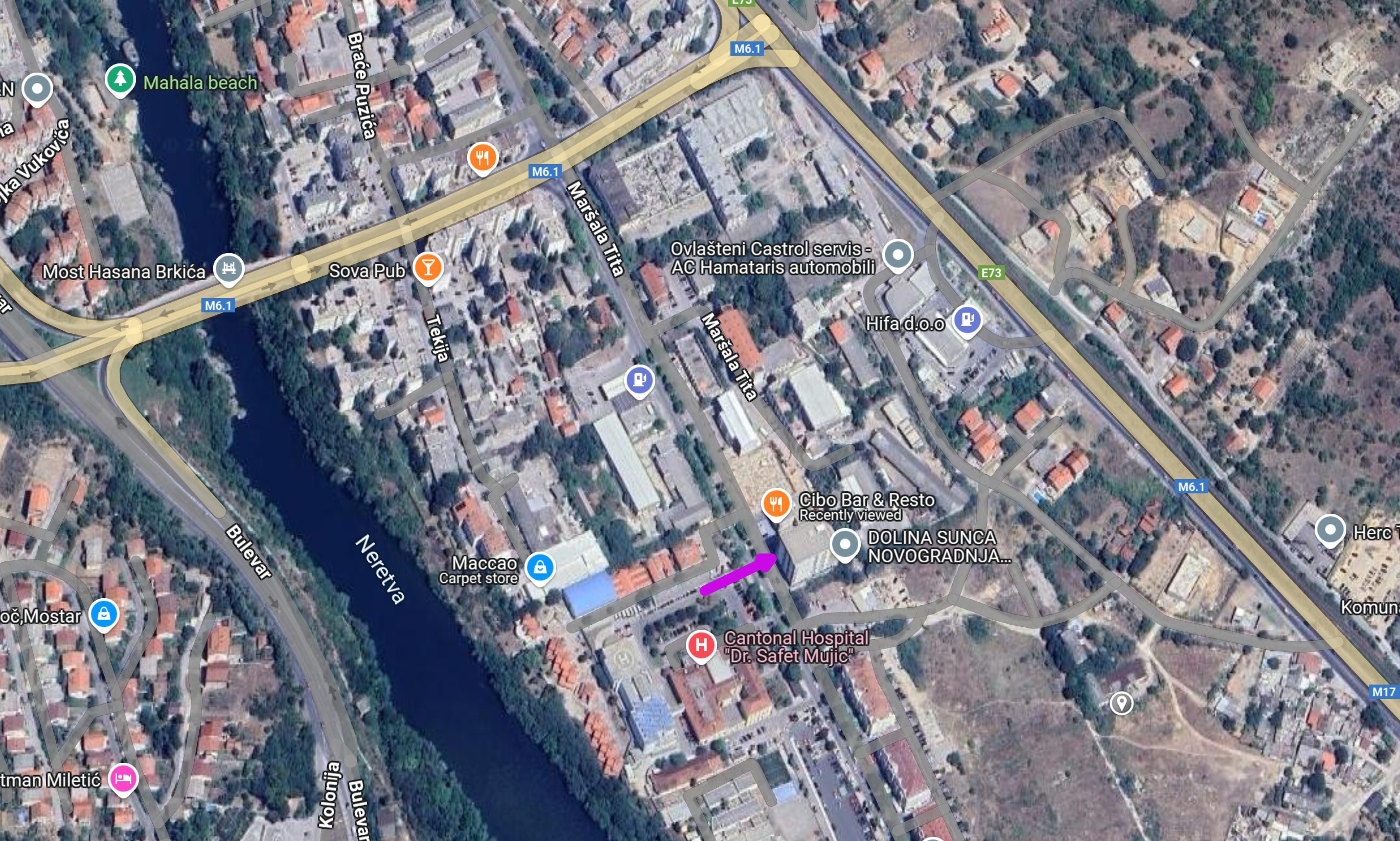Tap Ovlašteni Castrol servis location pin
The width and height of the screenshot is (1400, 841).
(898, 255)
